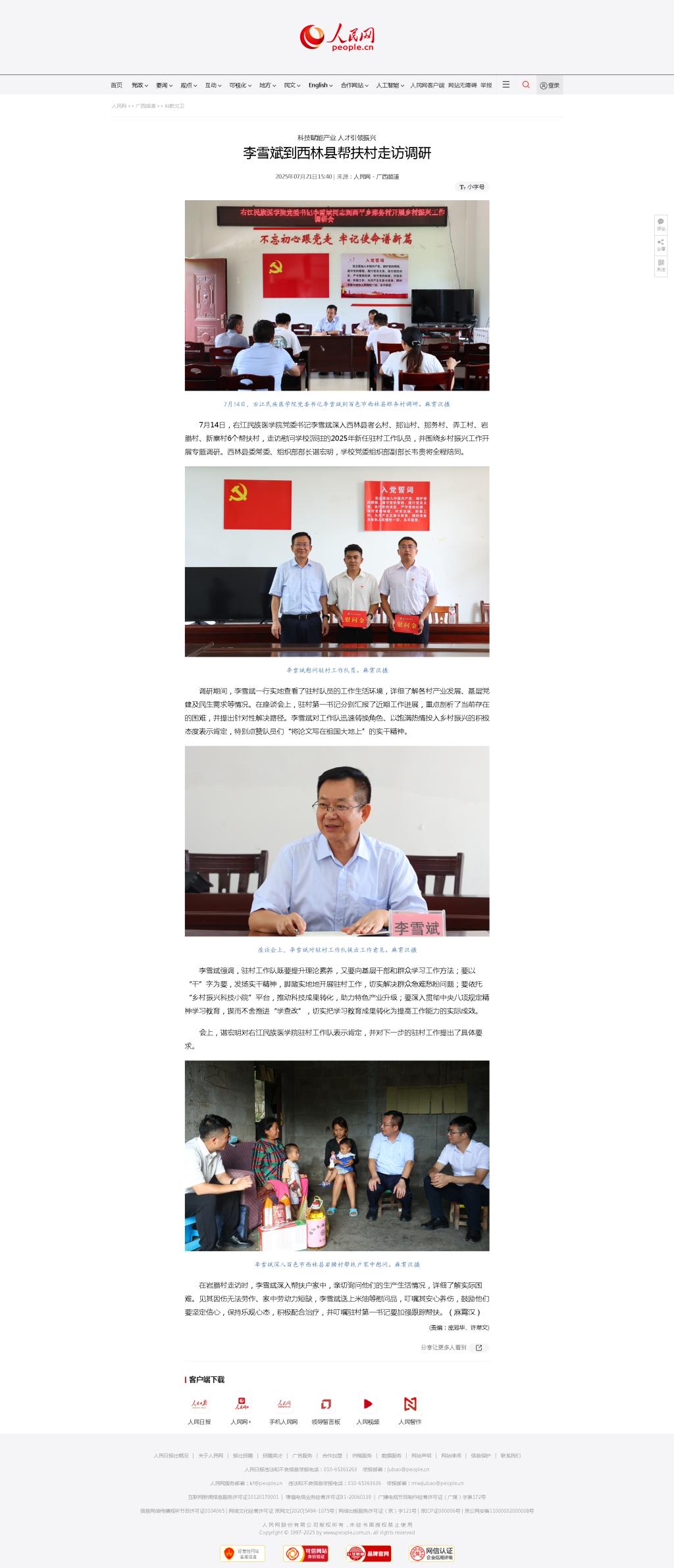This screenshot has width=674, height=1568.
Task: Open the 关注 QR follow button
Action: point(661,265)
